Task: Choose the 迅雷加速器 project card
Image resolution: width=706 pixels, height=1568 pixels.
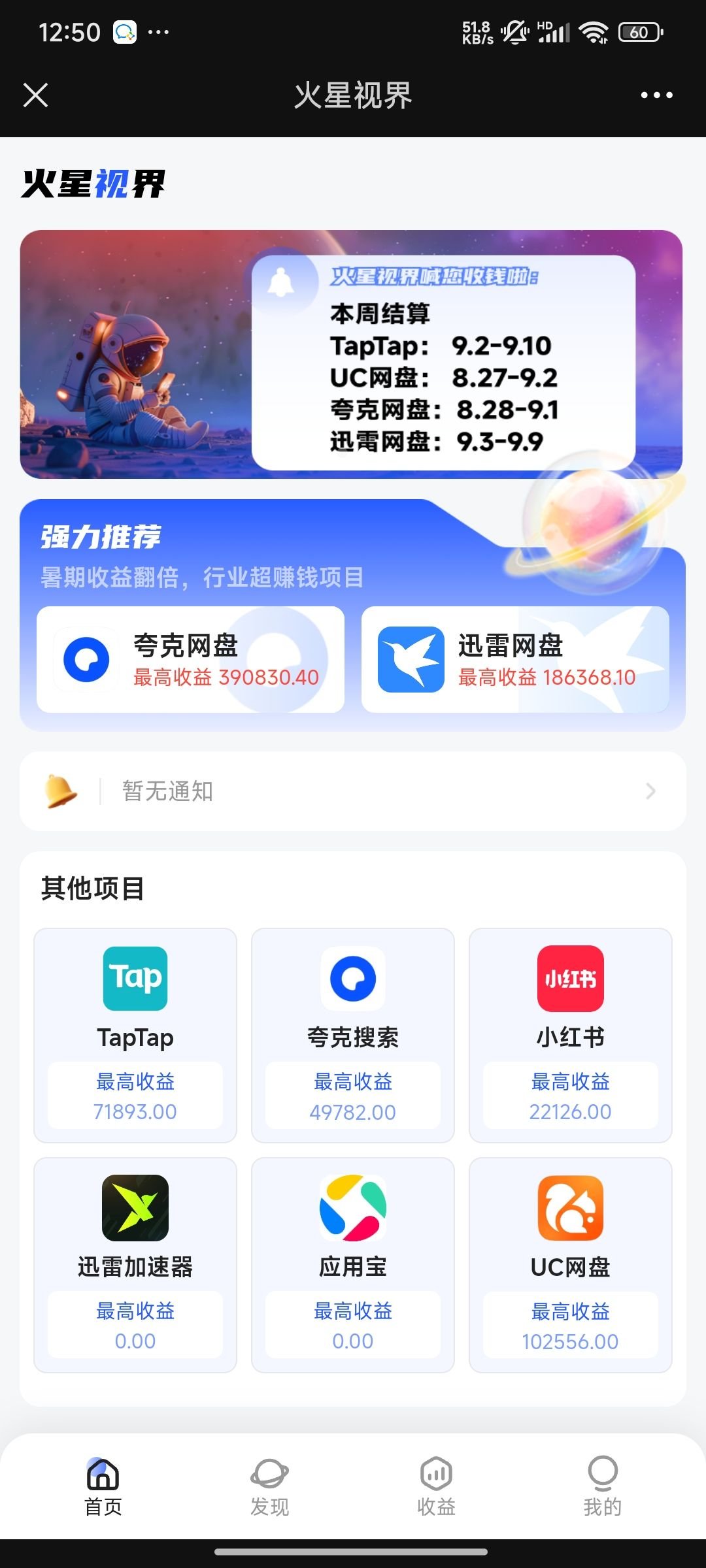Action: click(x=135, y=1265)
